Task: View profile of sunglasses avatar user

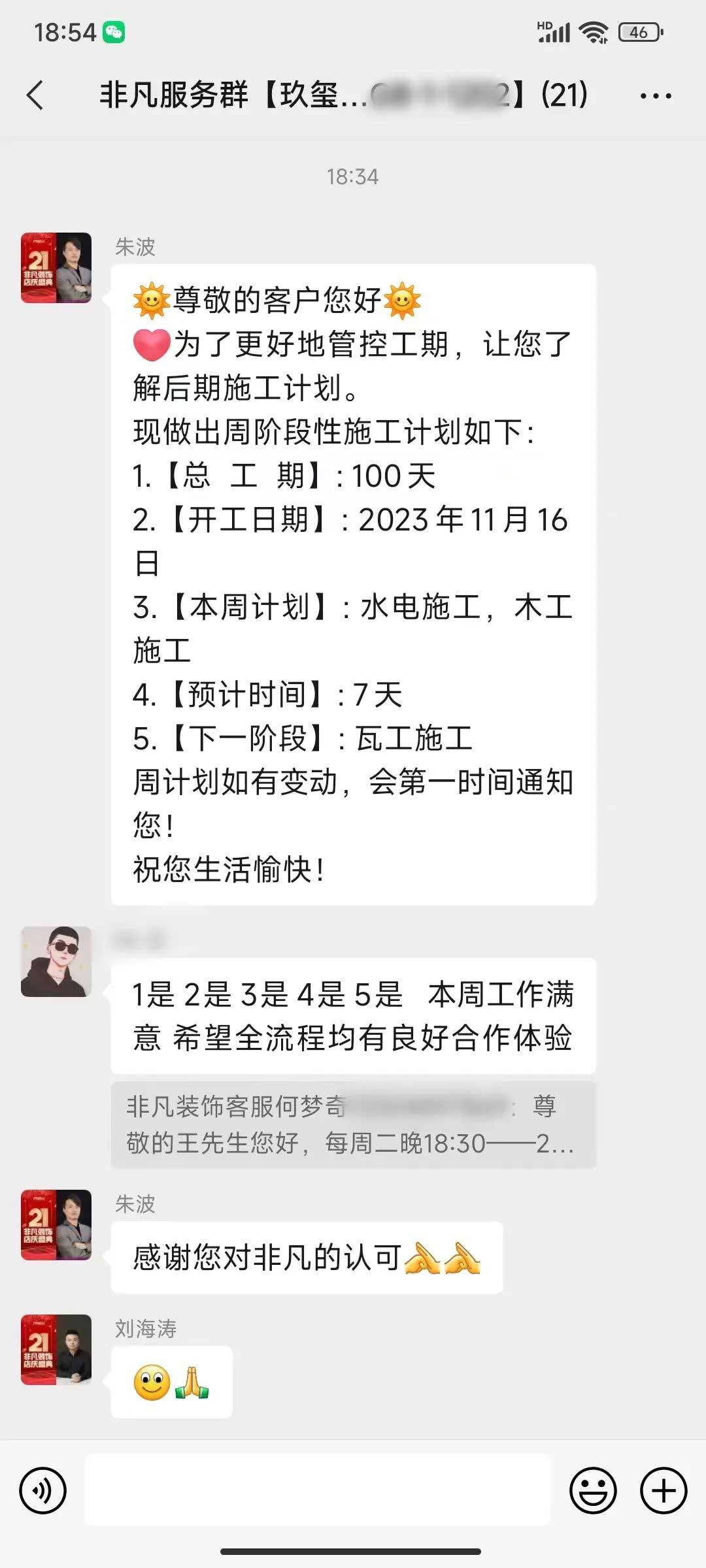Action: 56,962
